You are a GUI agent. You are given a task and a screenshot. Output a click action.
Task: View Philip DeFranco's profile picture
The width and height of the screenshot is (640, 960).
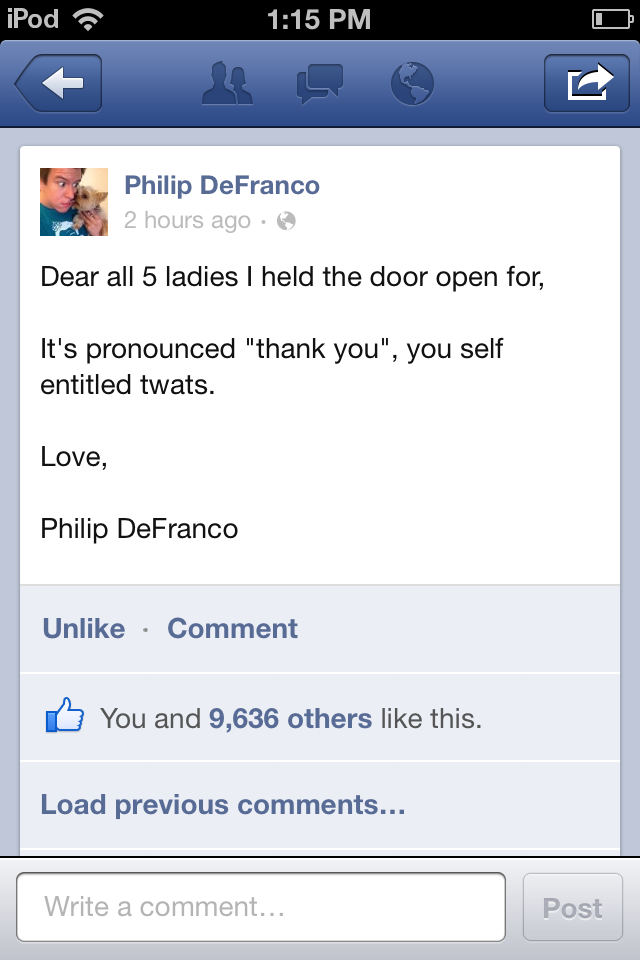[x=74, y=202]
